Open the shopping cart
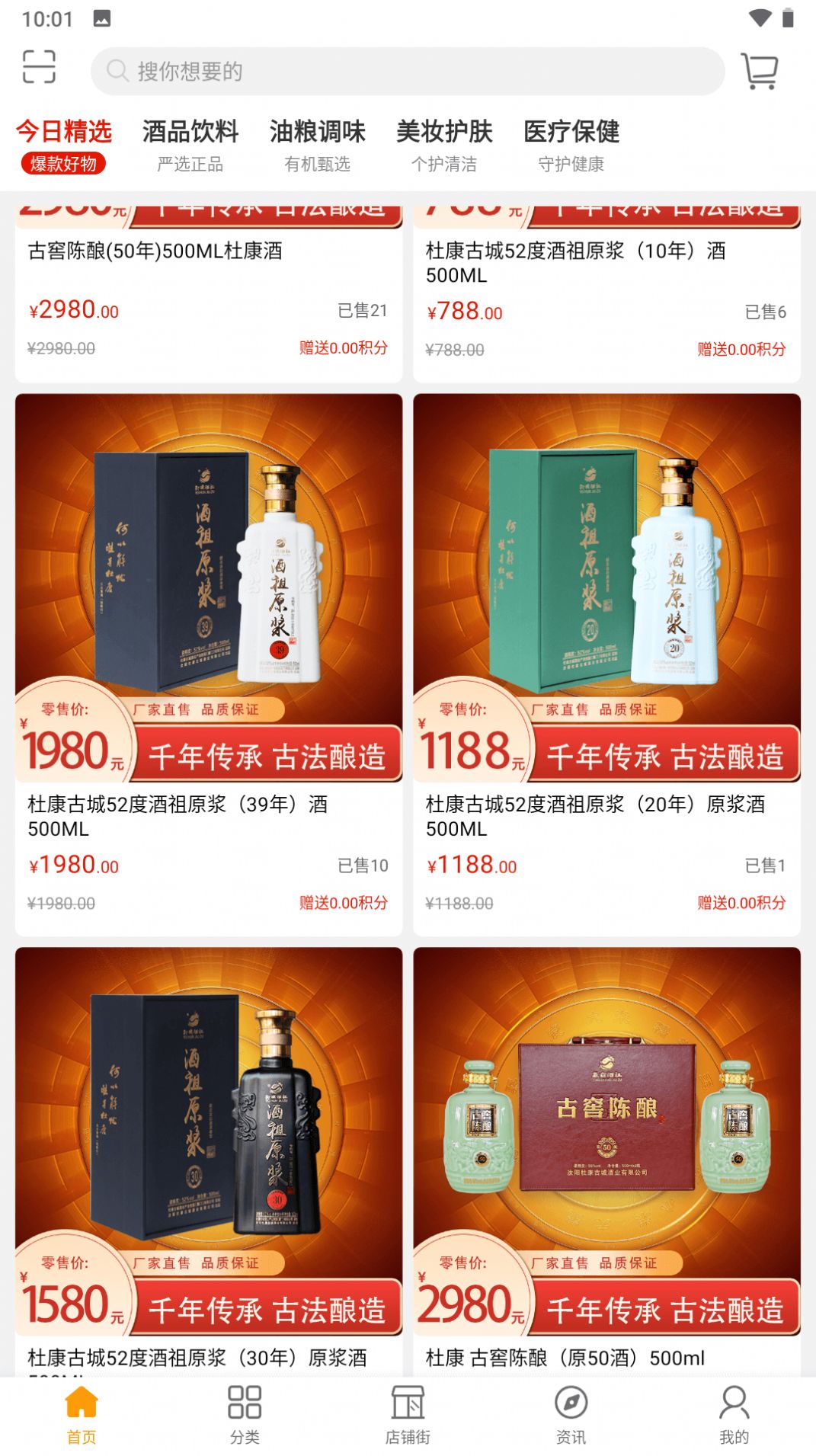816x1456 pixels. (760, 70)
